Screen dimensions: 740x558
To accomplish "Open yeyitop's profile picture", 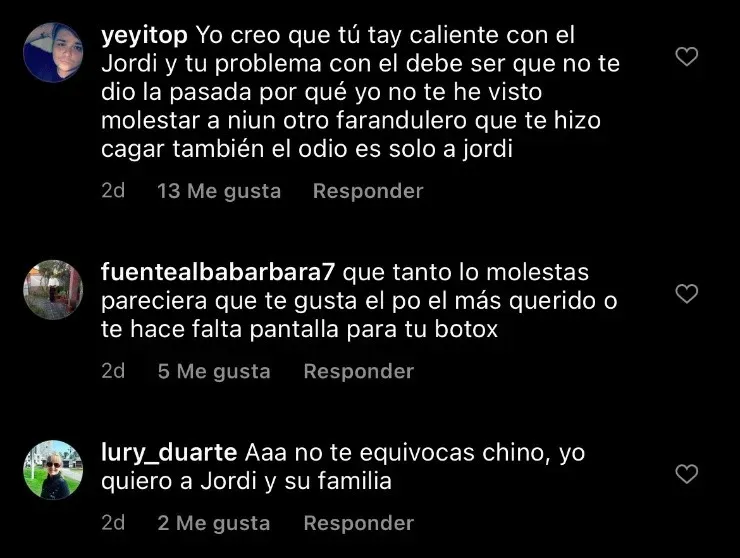I will coord(52,52).
